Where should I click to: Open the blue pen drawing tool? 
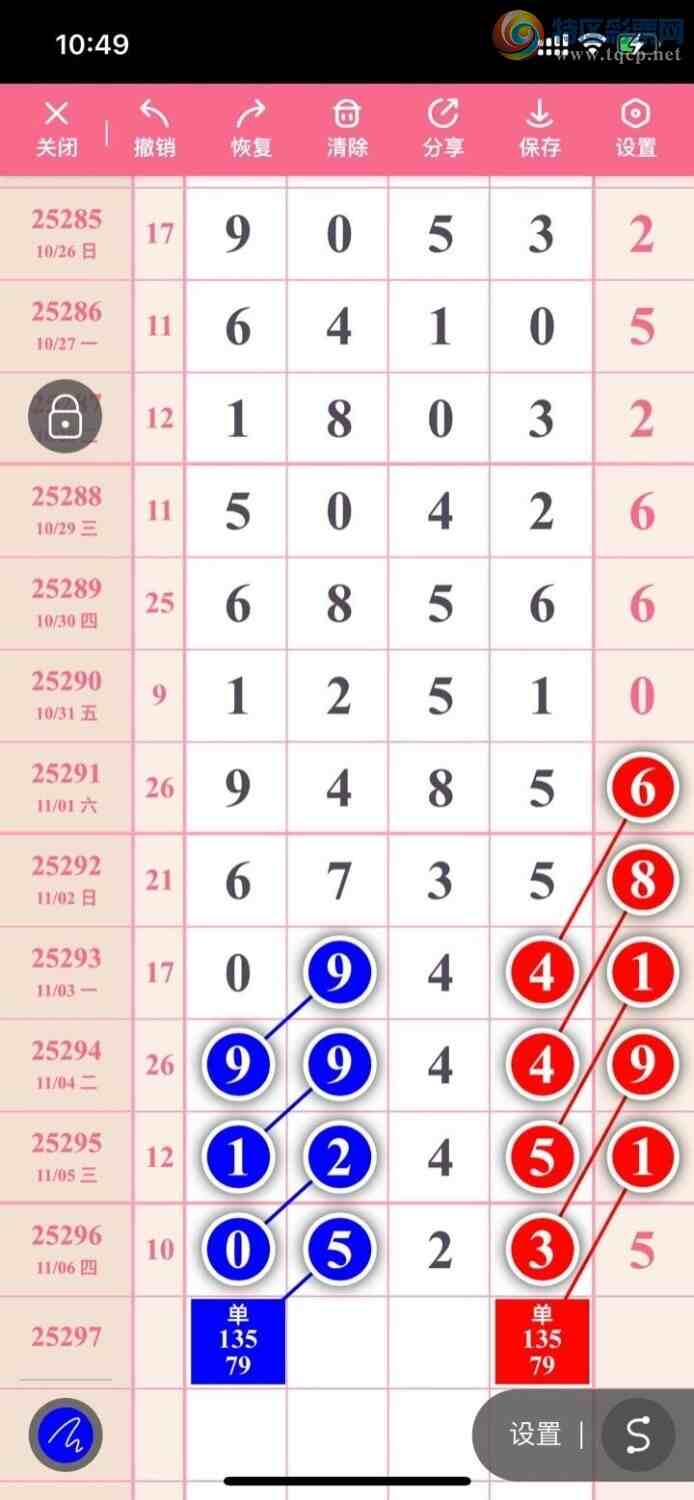point(65,1435)
